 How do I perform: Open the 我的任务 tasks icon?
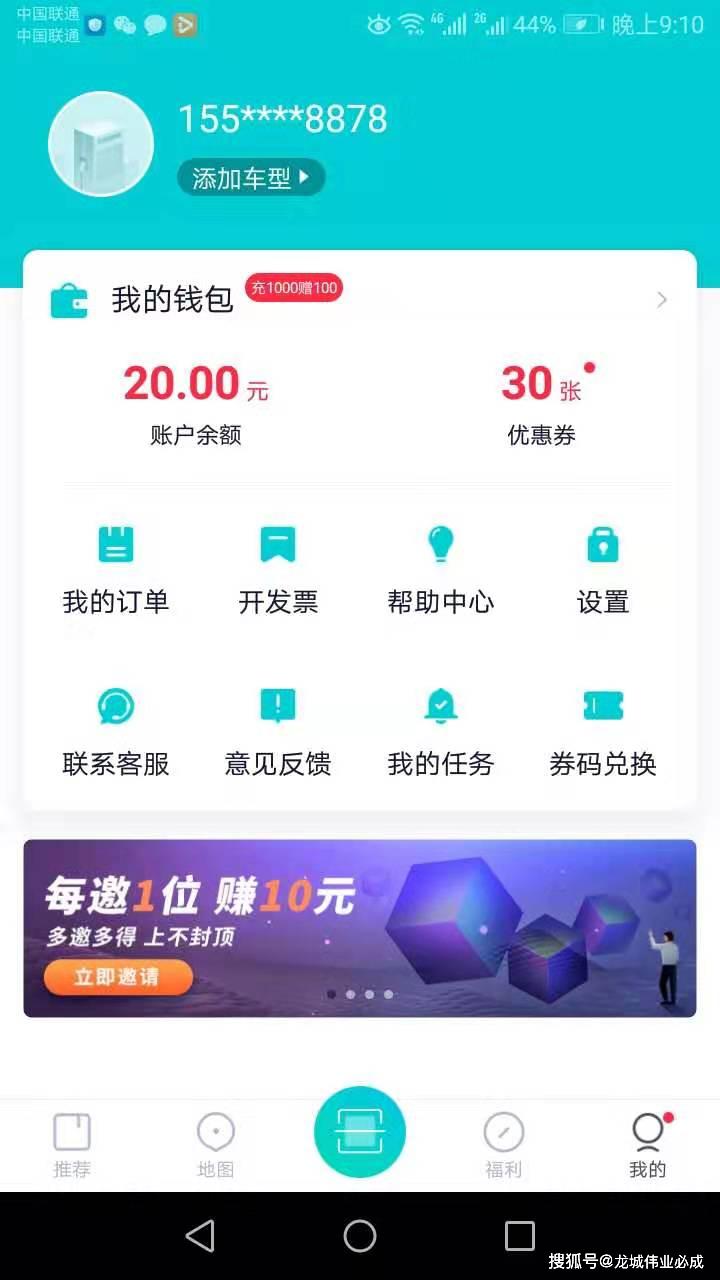click(x=440, y=728)
